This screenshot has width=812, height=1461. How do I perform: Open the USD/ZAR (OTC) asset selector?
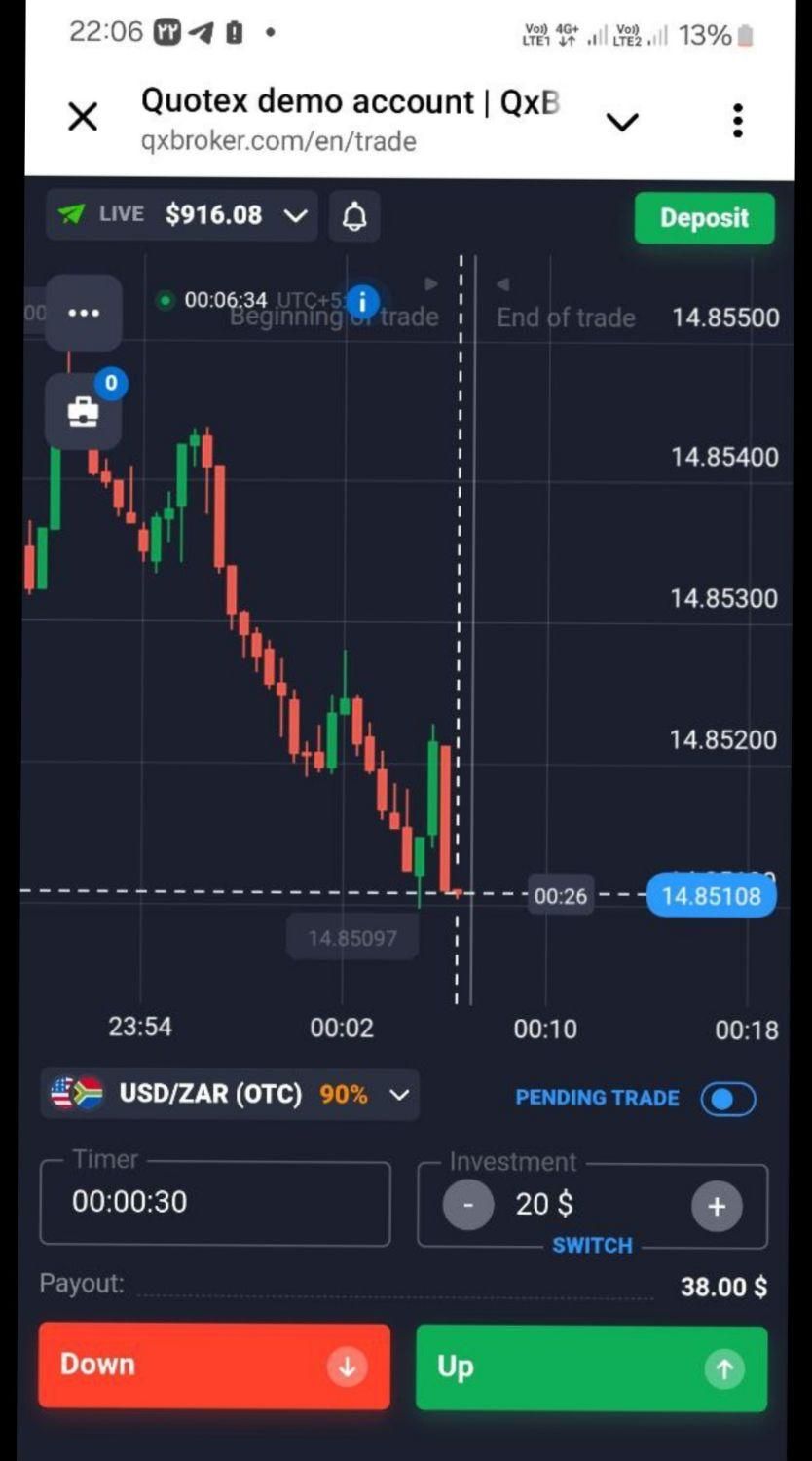point(231,1095)
